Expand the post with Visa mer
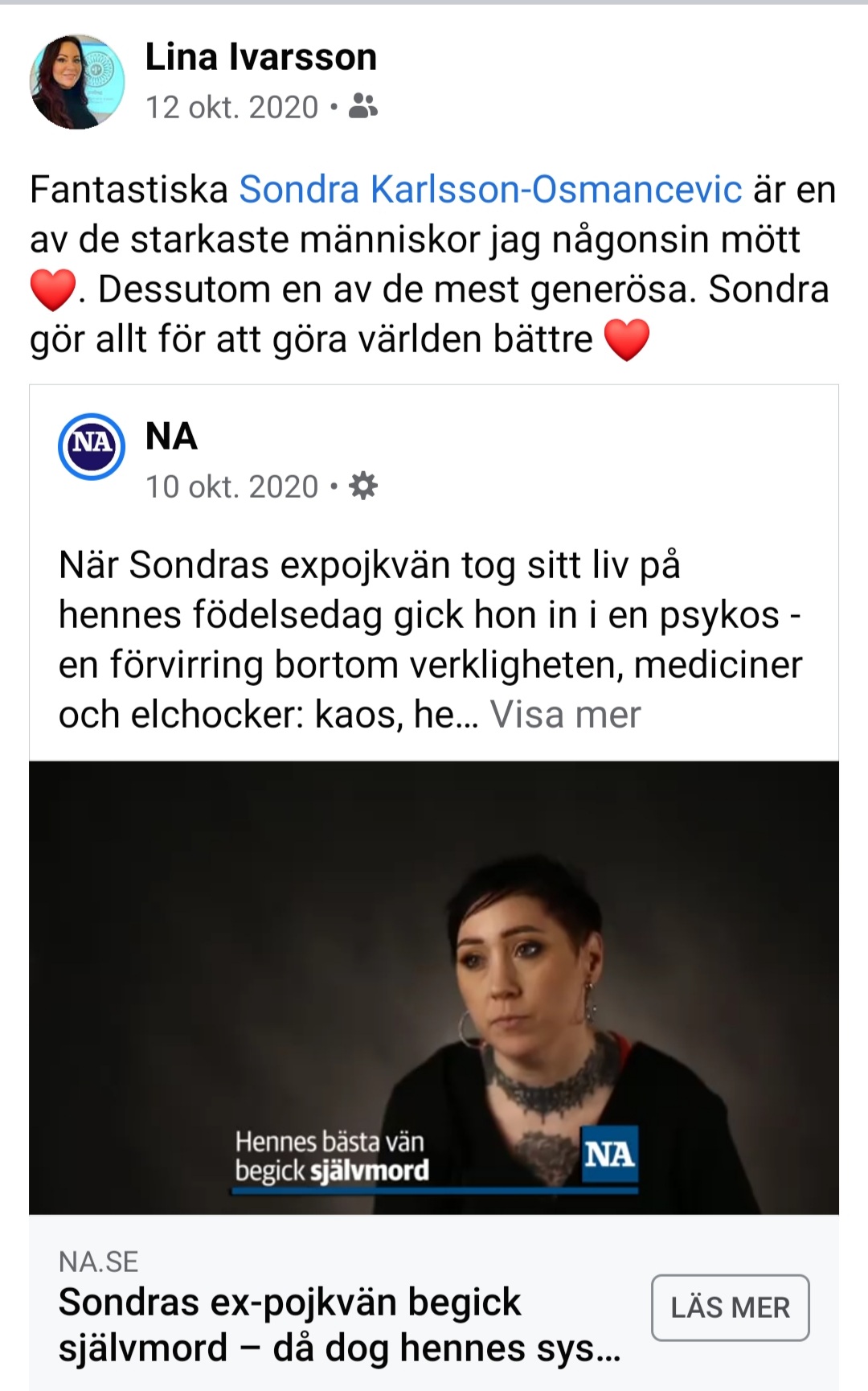Image resolution: width=868 pixels, height=1391 pixels. (x=565, y=714)
